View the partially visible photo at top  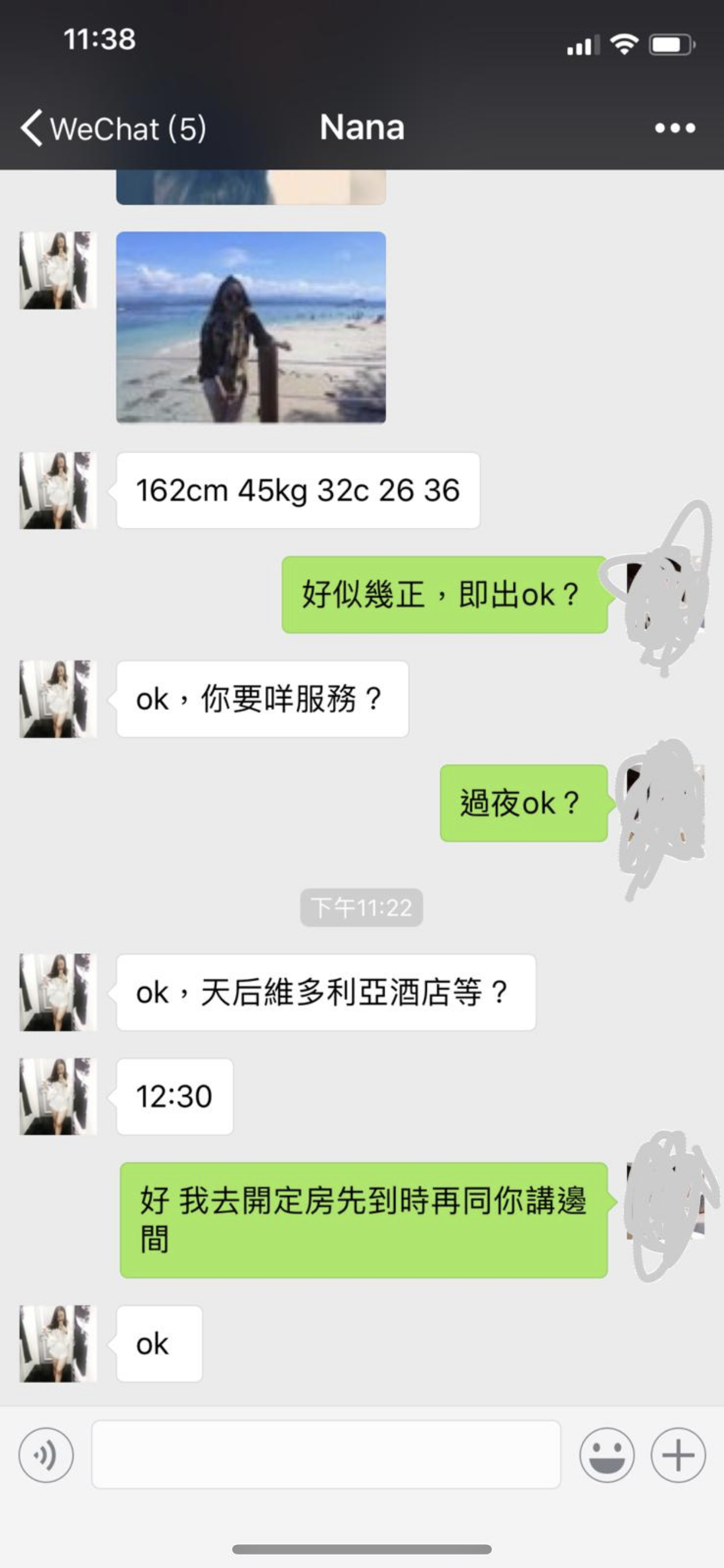pyautogui.click(x=251, y=187)
